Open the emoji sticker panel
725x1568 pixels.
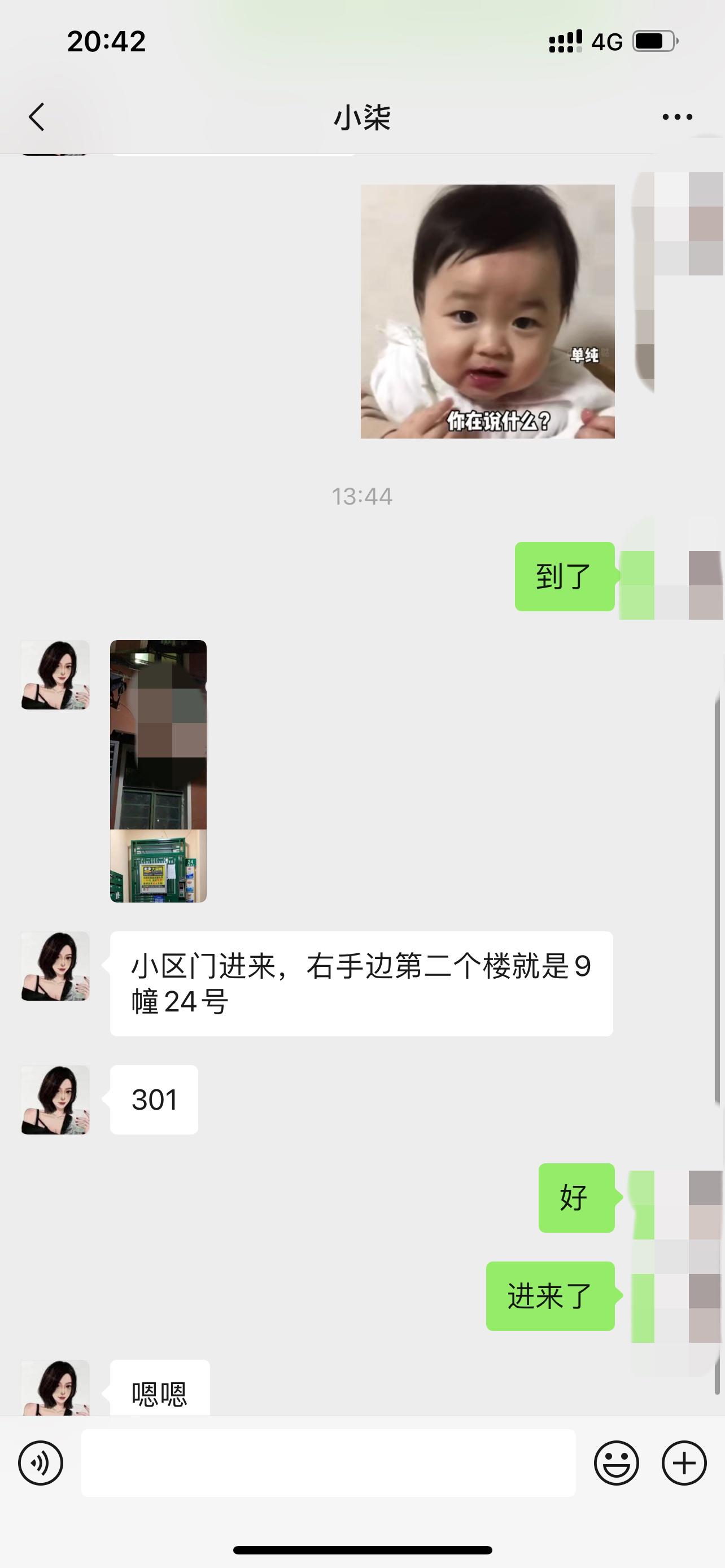point(616,1462)
